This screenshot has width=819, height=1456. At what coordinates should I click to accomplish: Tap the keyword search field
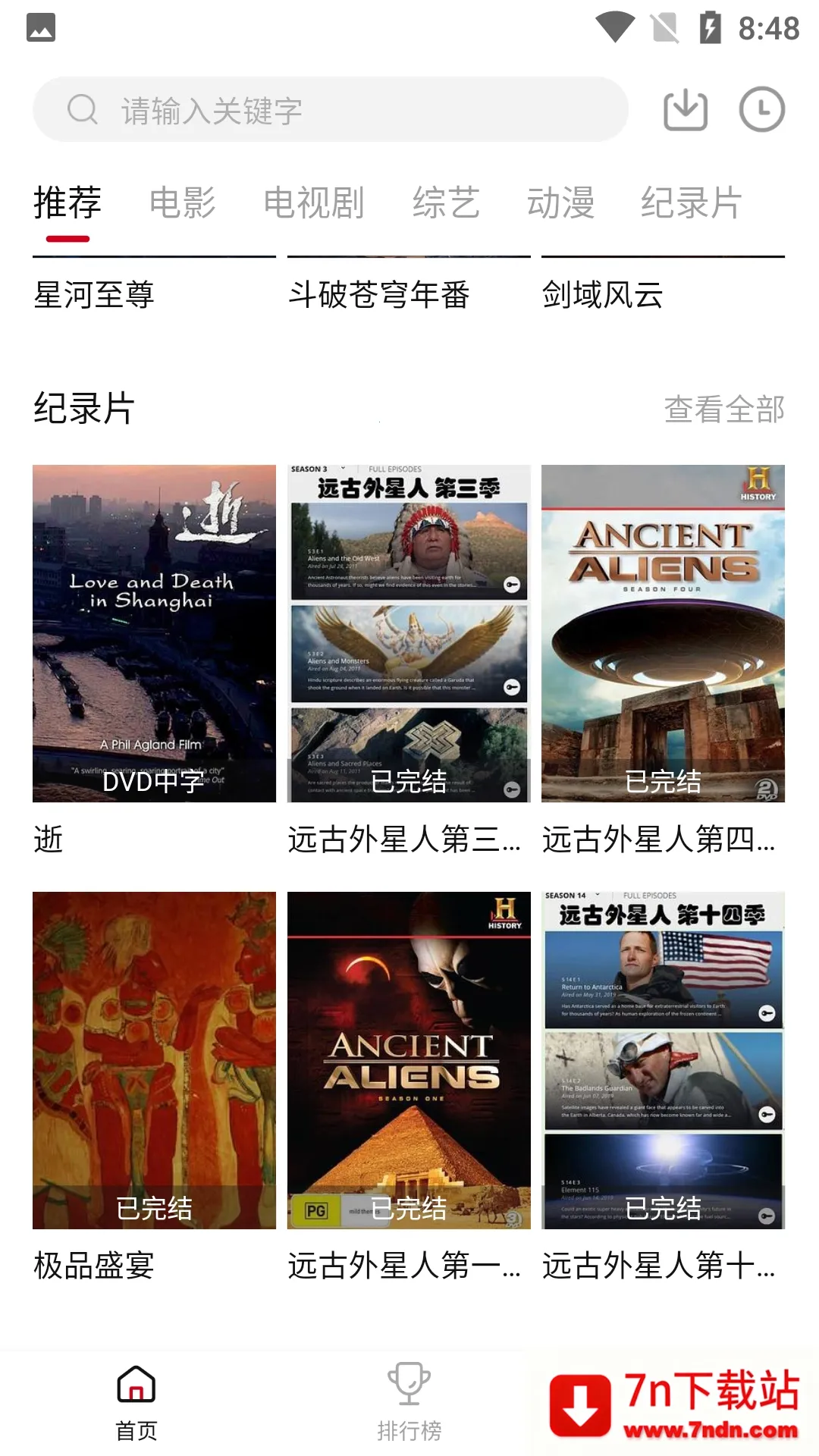(331, 110)
